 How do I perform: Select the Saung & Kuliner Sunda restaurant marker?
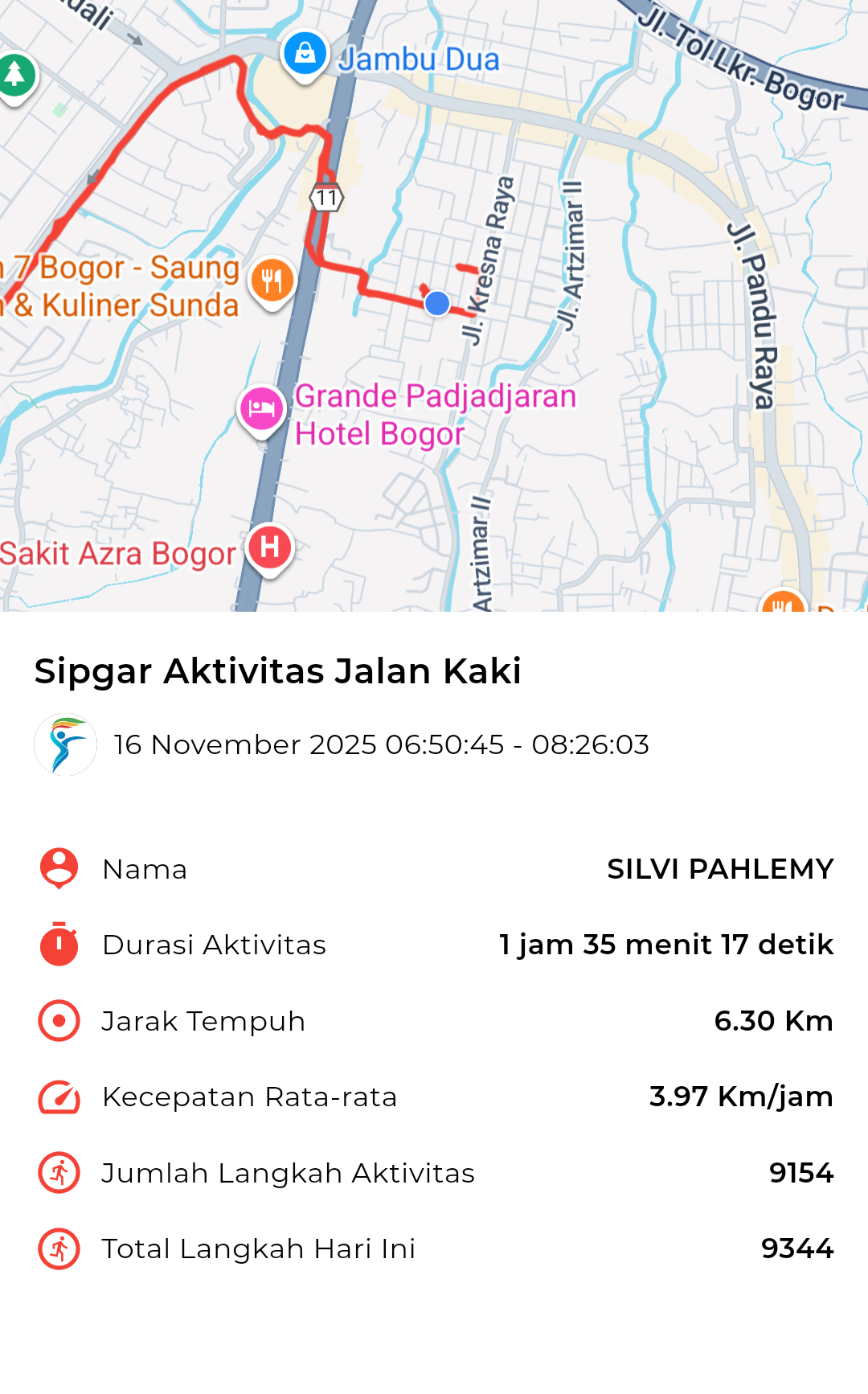click(272, 281)
